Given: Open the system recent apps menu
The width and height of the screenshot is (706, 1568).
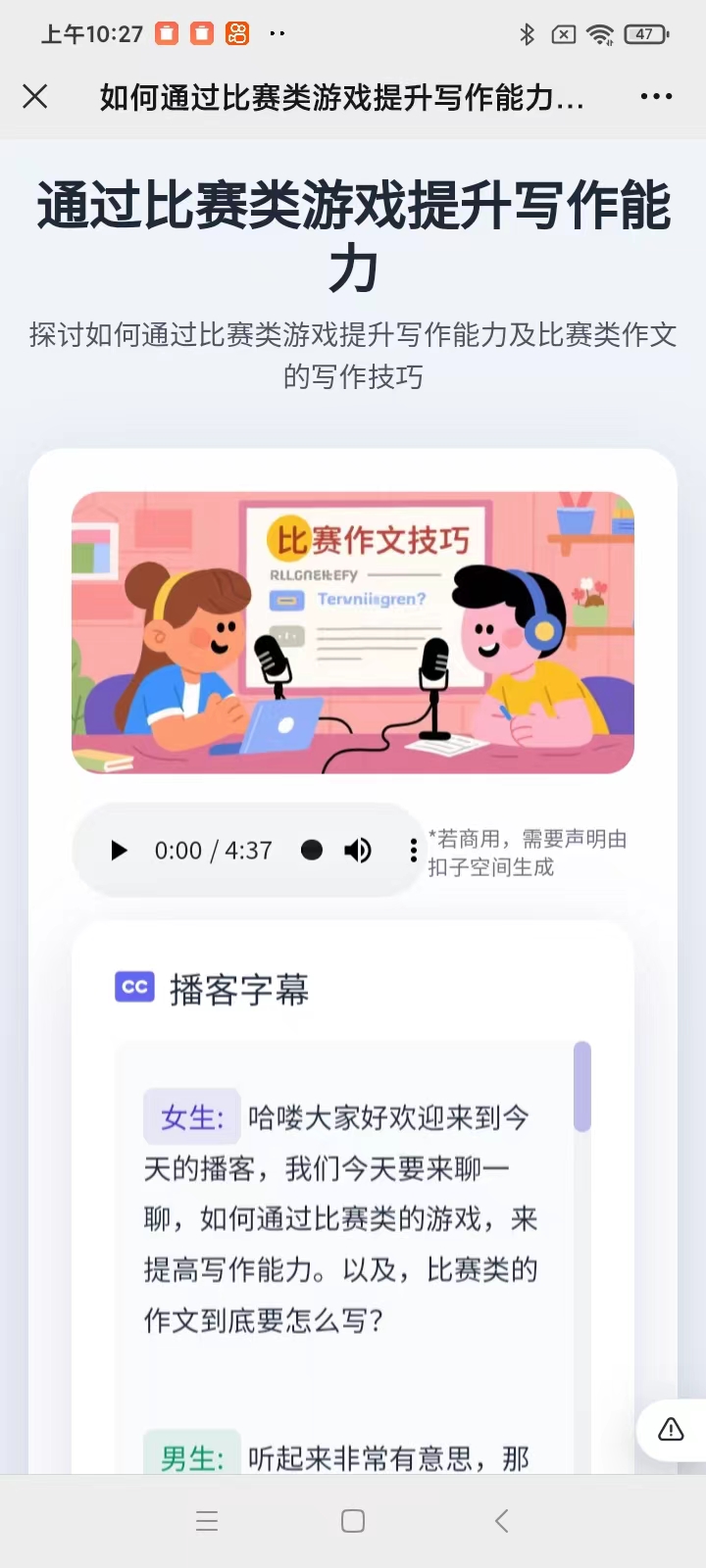Looking at the screenshot, I should click(x=207, y=1521).
